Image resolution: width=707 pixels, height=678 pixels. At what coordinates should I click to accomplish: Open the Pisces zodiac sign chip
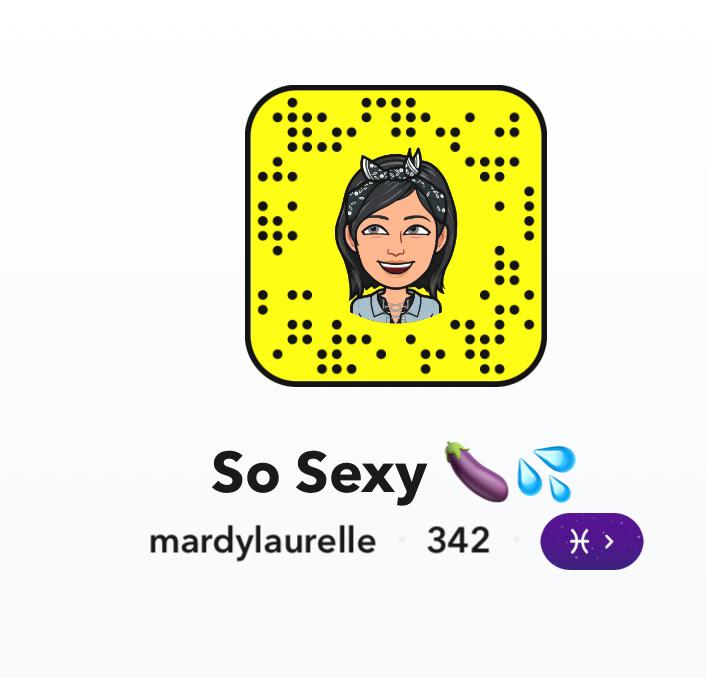[x=591, y=542]
